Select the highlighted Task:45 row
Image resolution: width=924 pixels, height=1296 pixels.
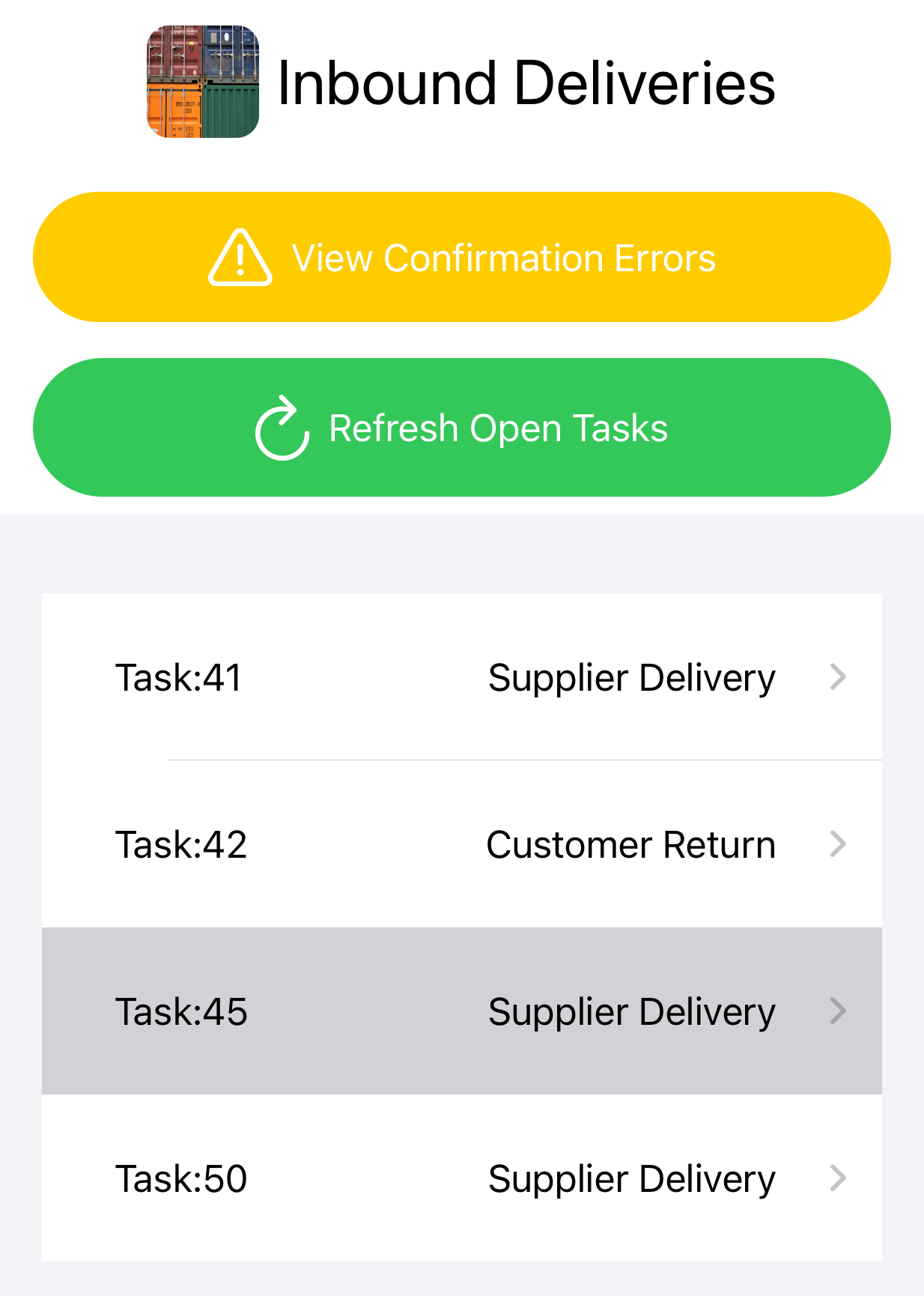click(462, 1011)
